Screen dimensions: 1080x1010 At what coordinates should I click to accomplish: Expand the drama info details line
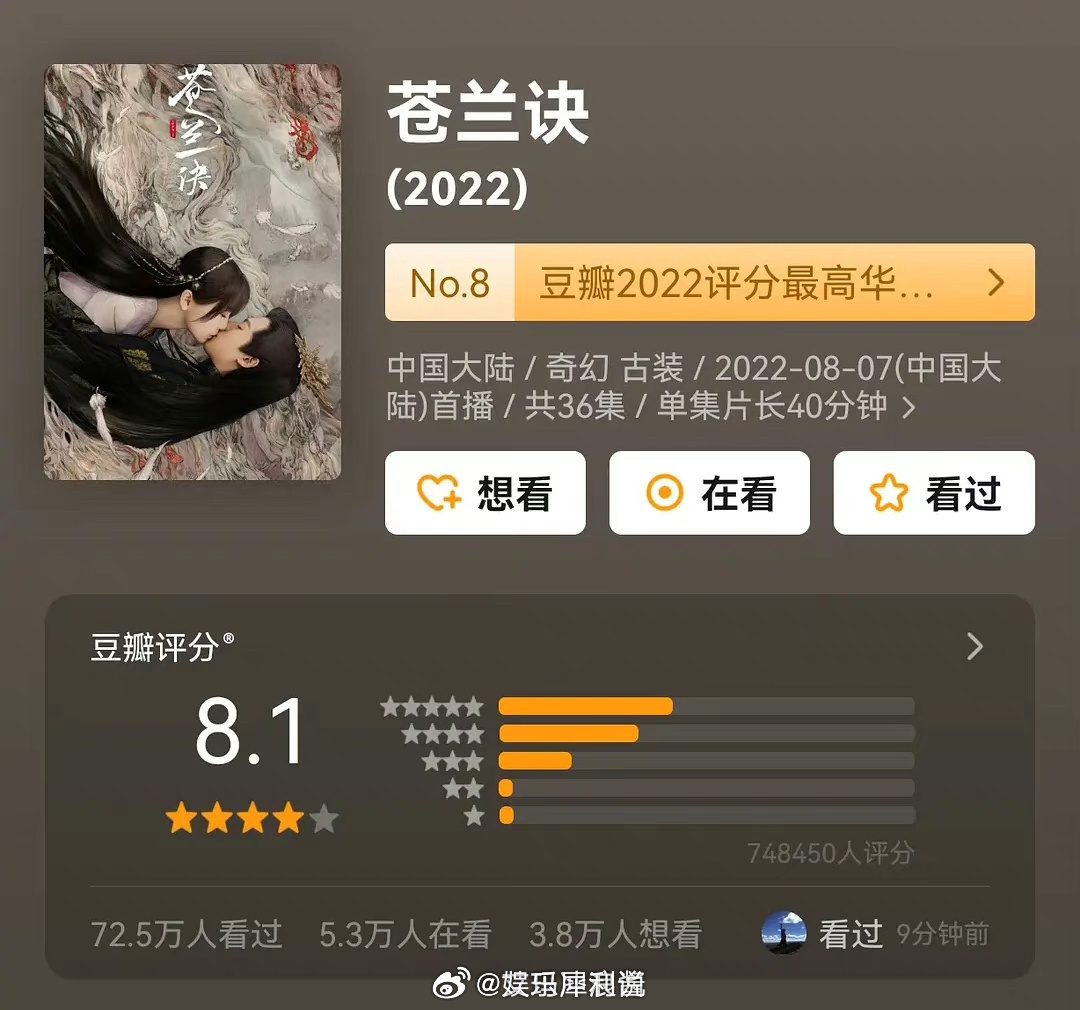point(907,408)
